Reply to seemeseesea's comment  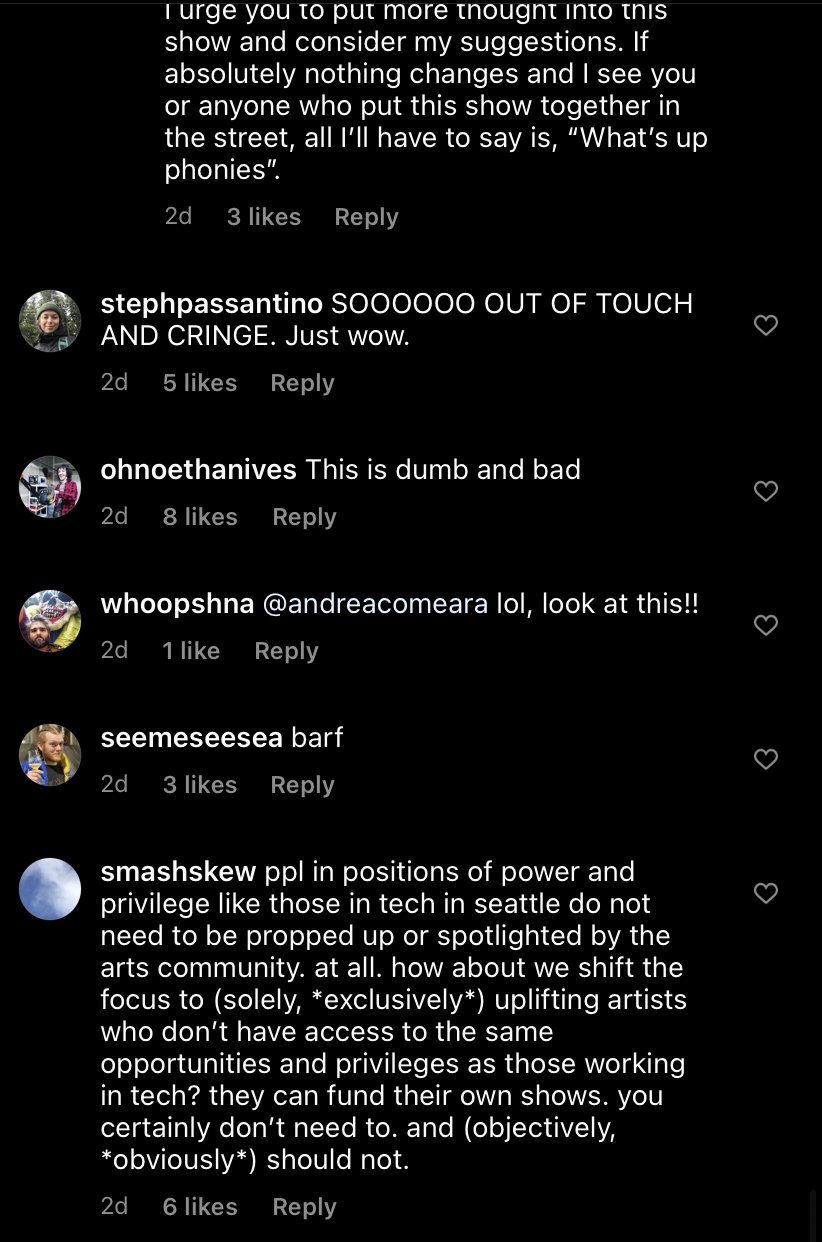pyautogui.click(x=302, y=785)
